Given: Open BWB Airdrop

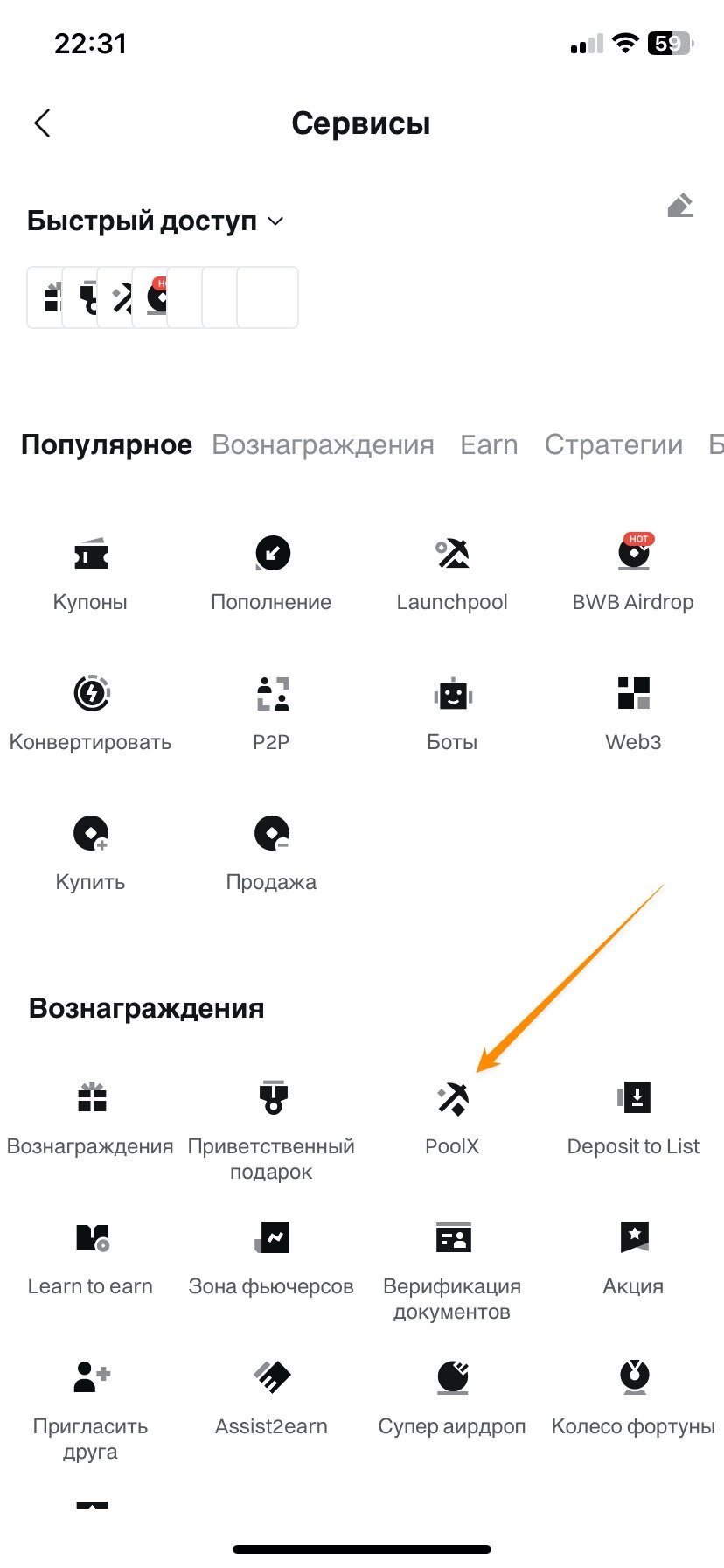Looking at the screenshot, I should [633, 574].
